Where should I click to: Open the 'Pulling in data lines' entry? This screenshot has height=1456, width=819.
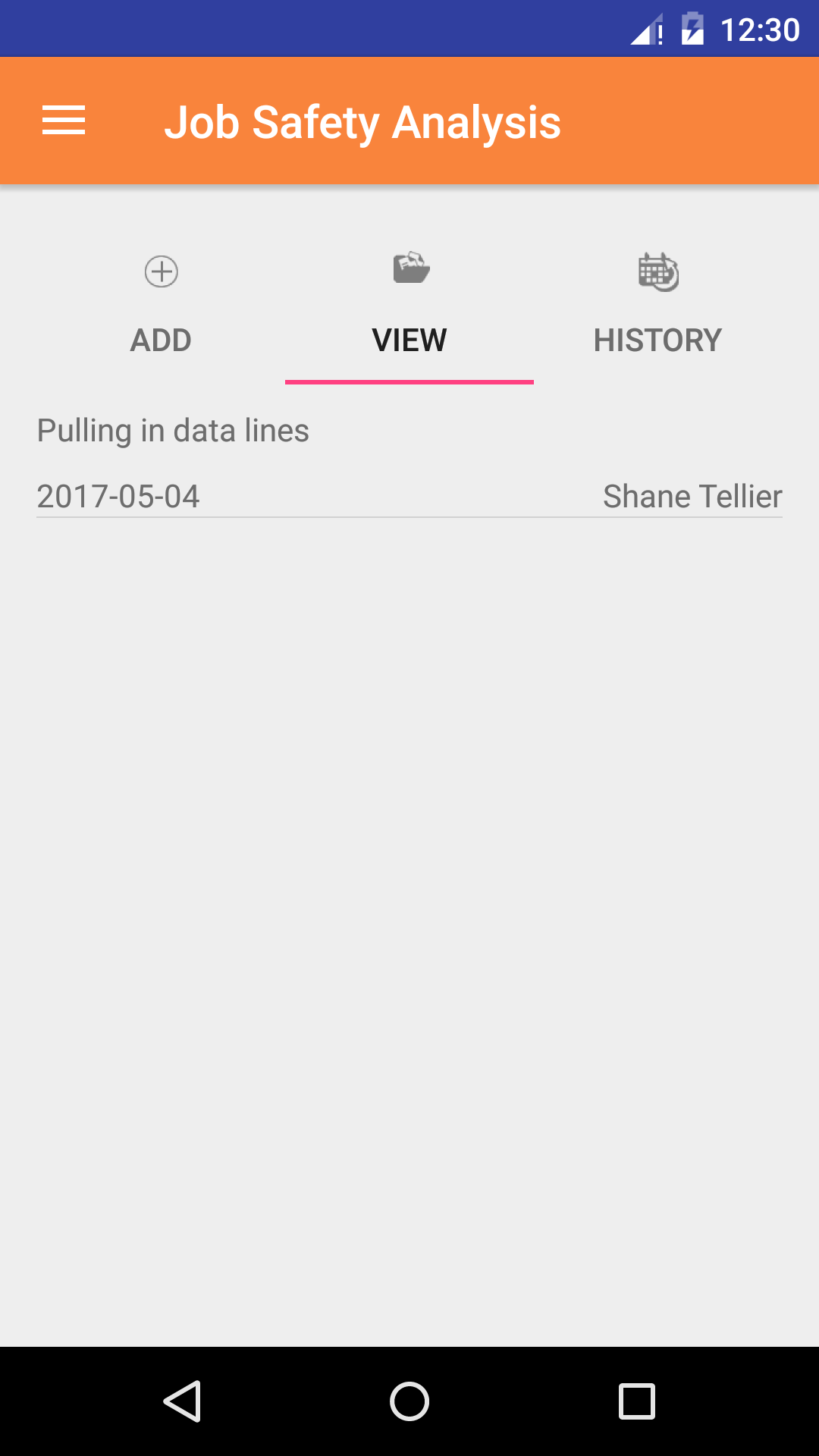pyautogui.click(x=409, y=463)
